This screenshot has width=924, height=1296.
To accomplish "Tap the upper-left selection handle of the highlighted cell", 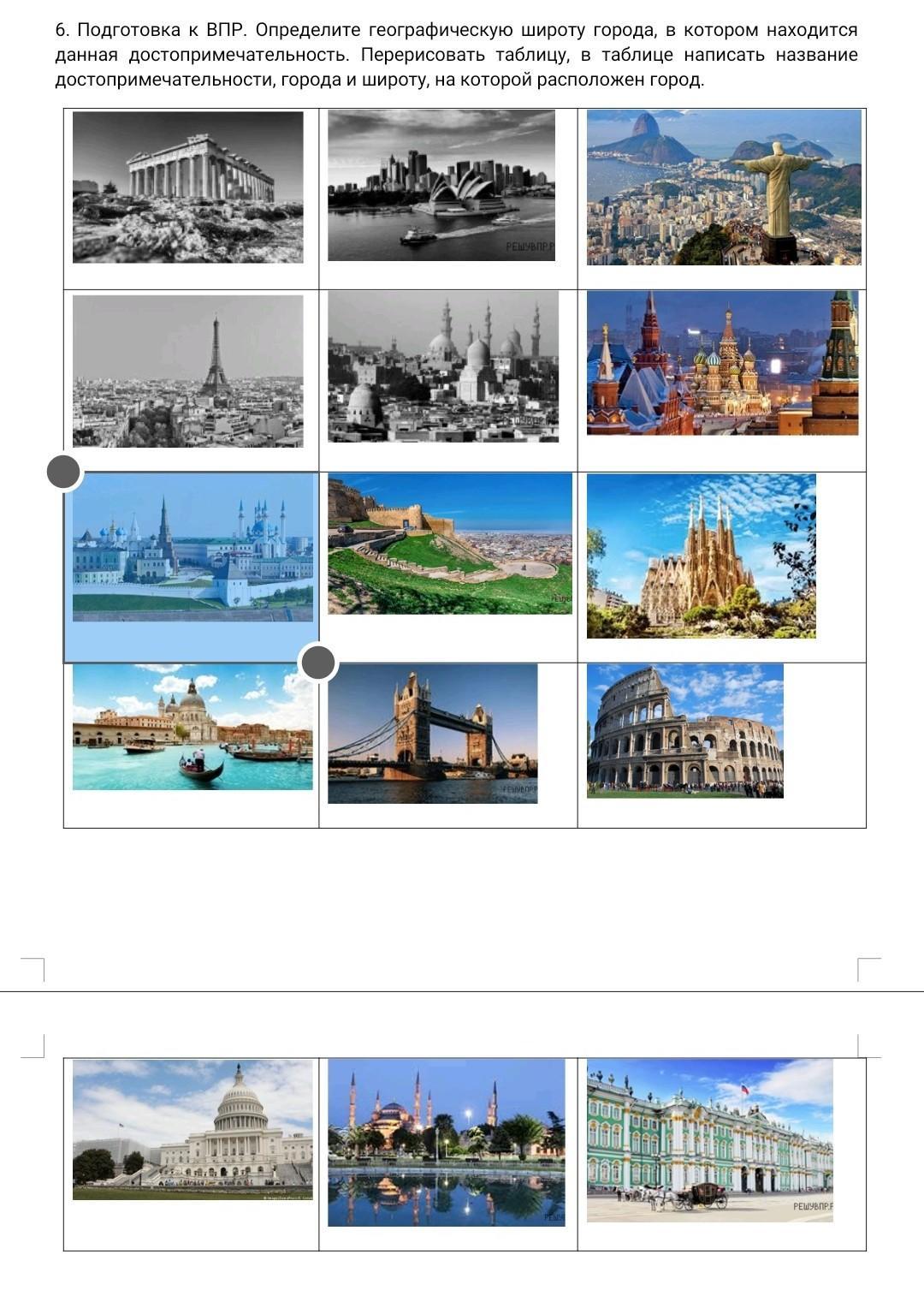I will point(63,472).
